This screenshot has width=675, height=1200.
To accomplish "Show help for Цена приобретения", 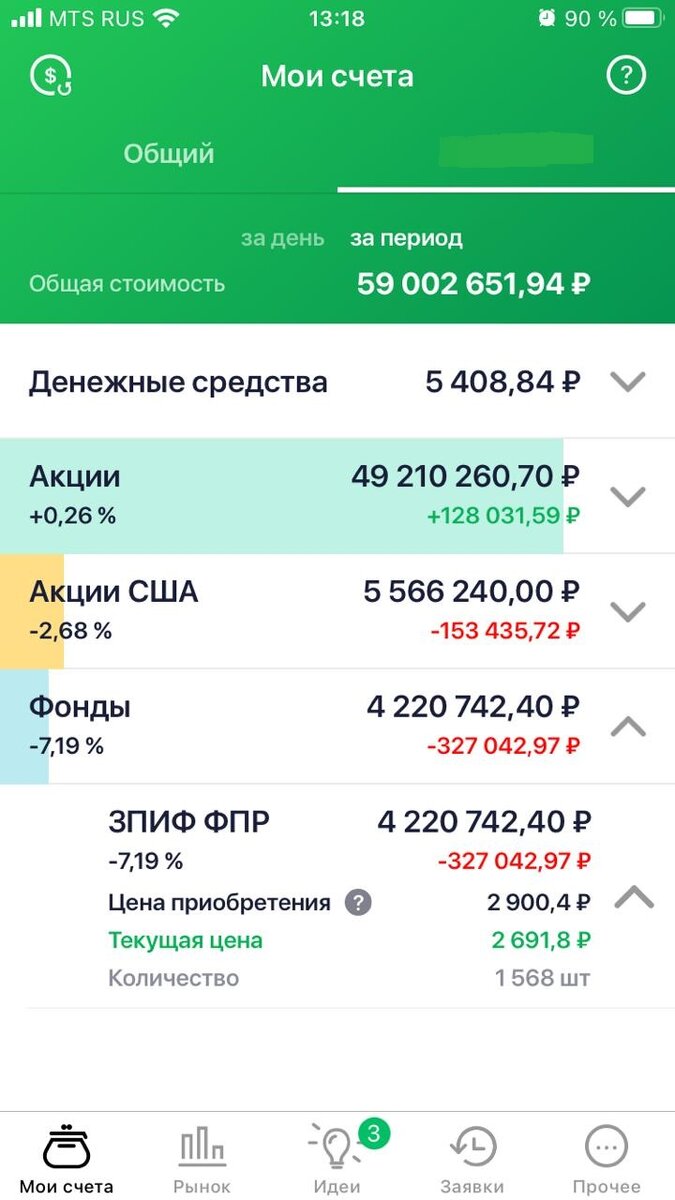I will tap(358, 903).
